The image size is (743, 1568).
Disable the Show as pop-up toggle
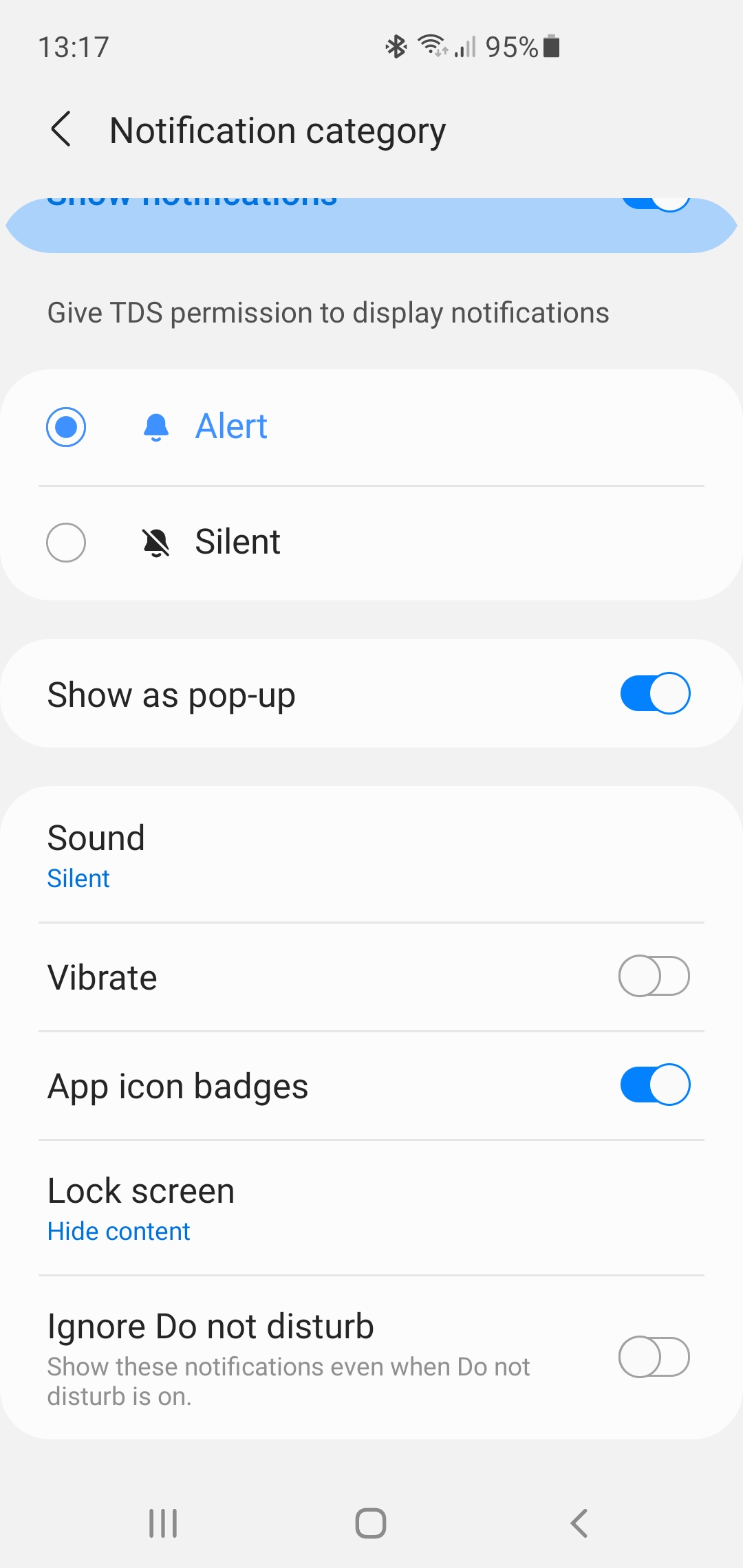point(654,693)
